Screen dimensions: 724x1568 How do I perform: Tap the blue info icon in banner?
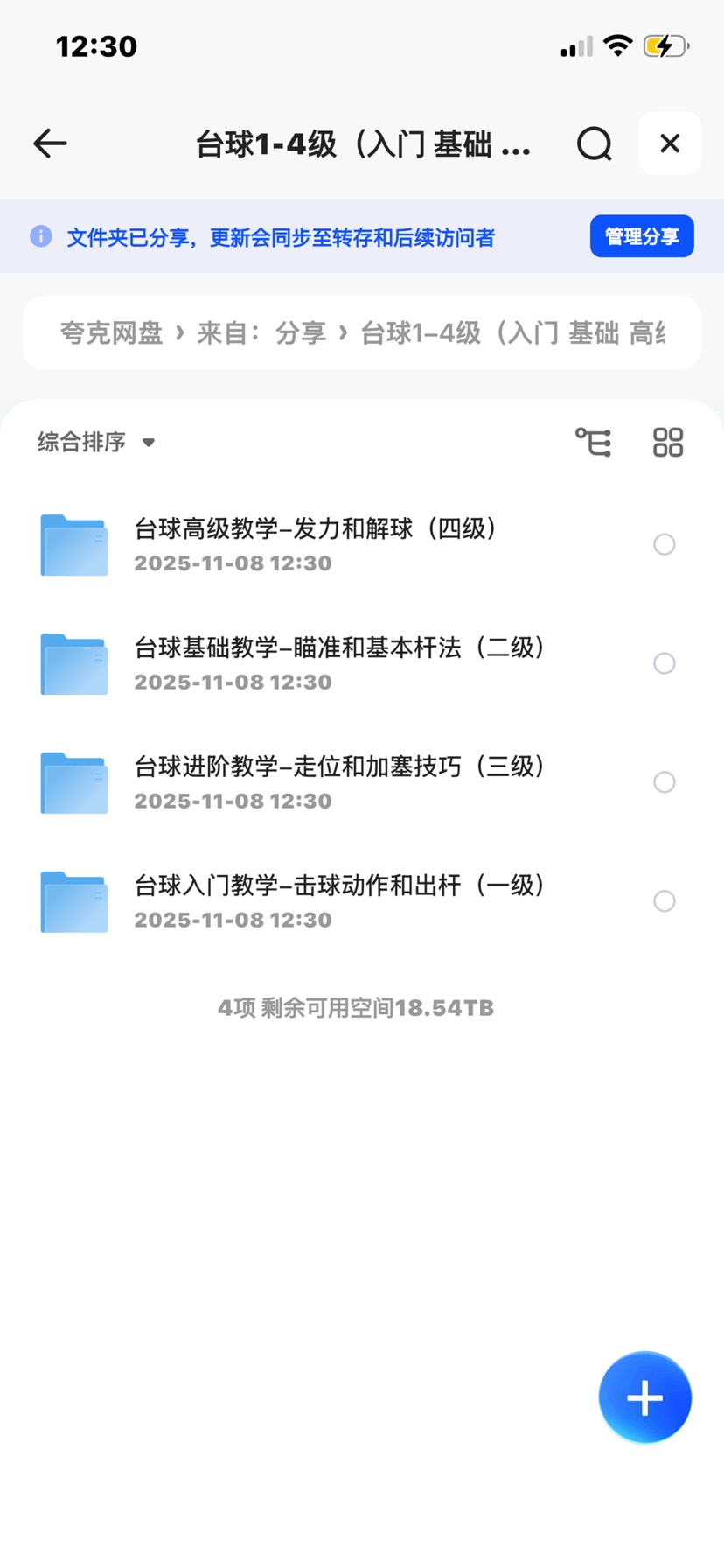click(x=40, y=236)
